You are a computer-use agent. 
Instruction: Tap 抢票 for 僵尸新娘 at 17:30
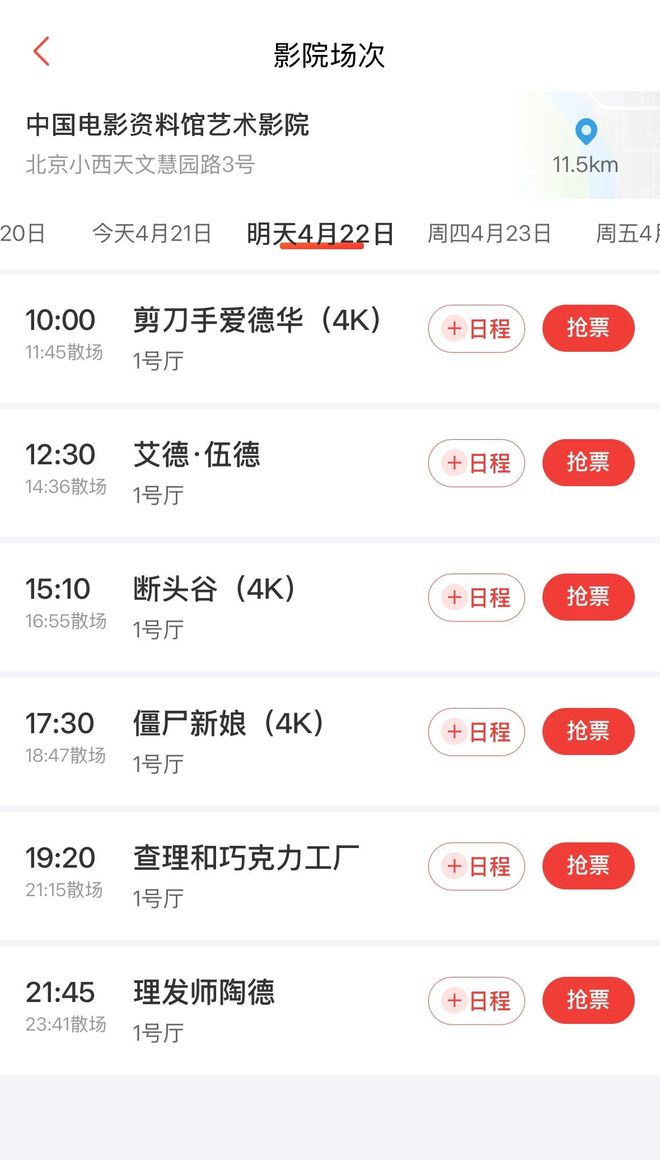tap(588, 731)
